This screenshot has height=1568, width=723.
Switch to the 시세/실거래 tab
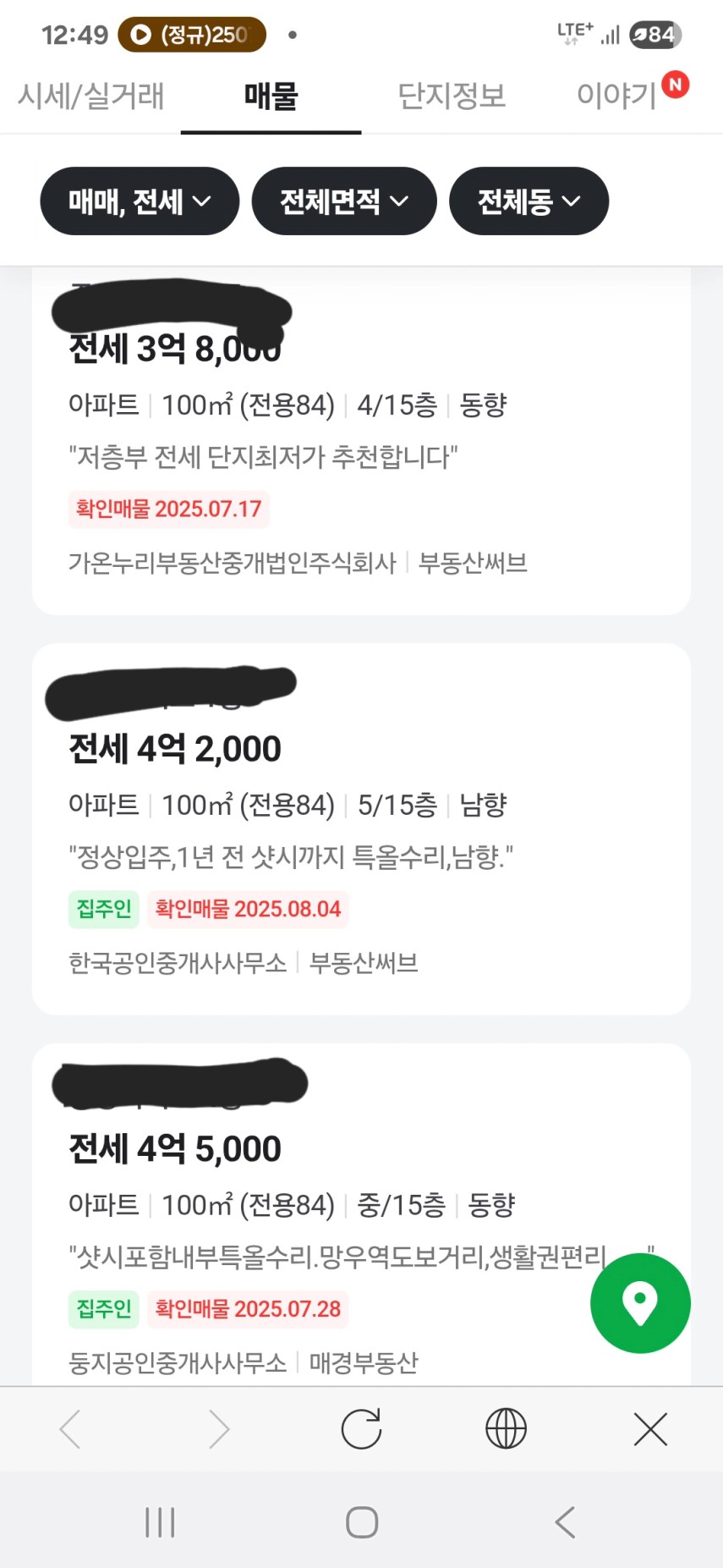coord(90,96)
